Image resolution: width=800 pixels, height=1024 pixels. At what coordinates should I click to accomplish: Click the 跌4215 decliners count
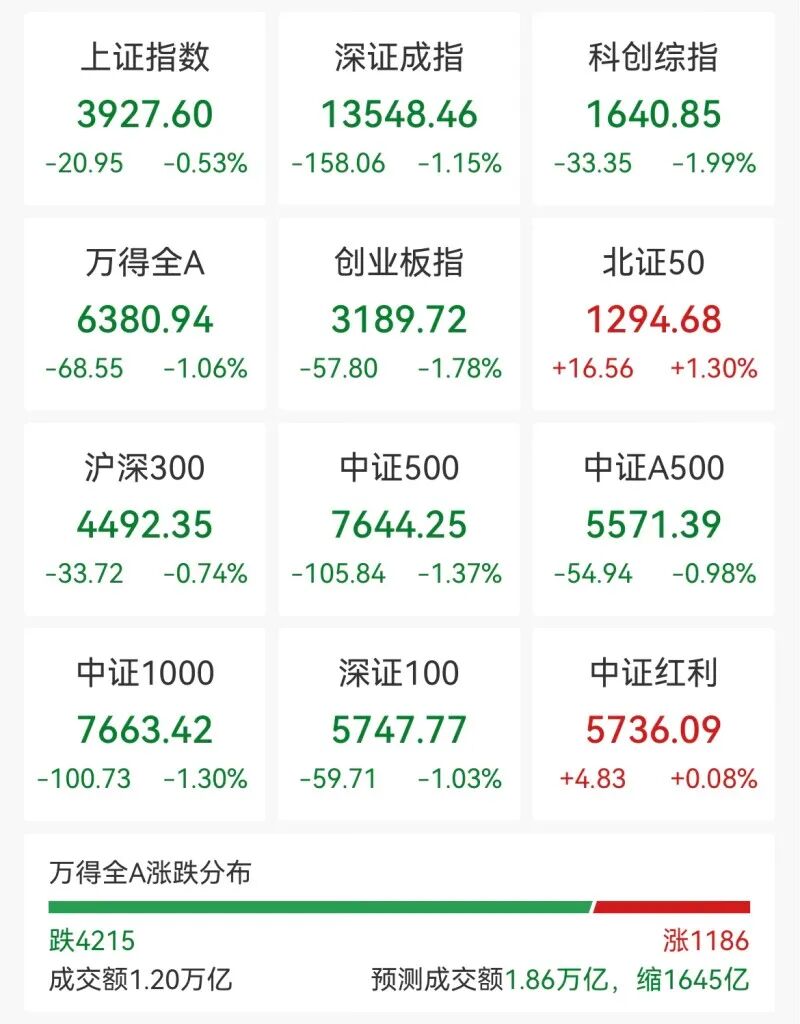[x=83, y=943]
